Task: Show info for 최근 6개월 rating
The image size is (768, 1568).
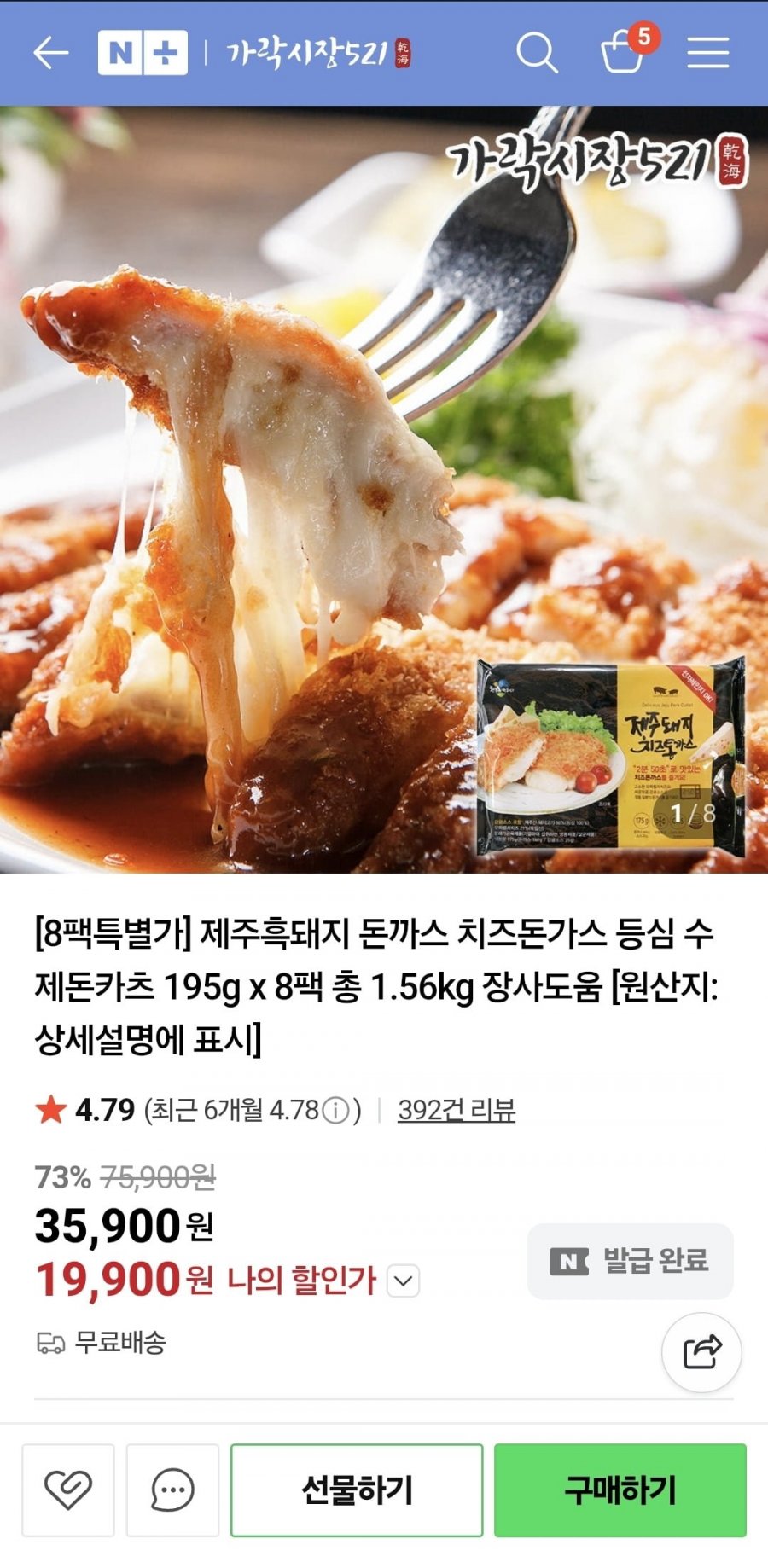Action: point(337,1111)
